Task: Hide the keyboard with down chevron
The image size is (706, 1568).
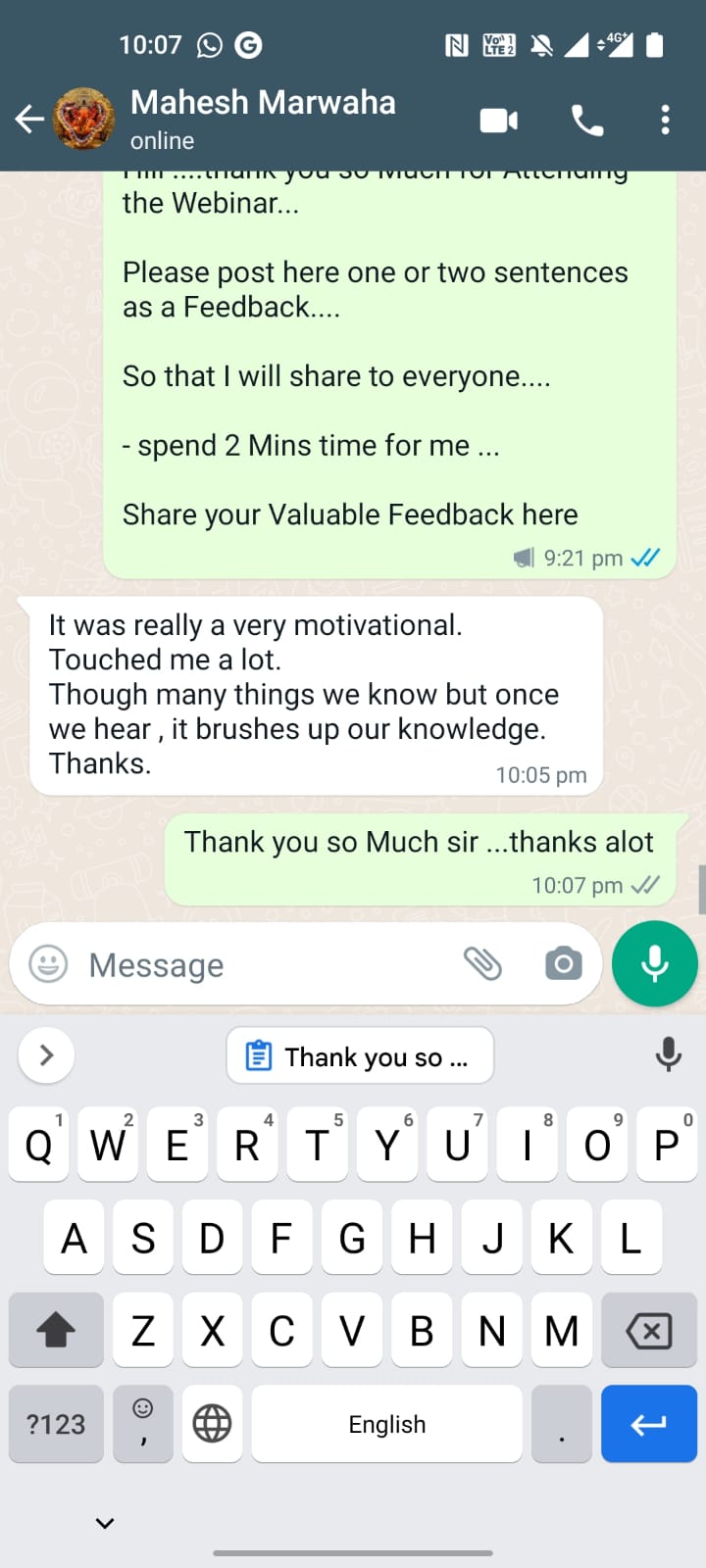Action: click(x=105, y=1523)
